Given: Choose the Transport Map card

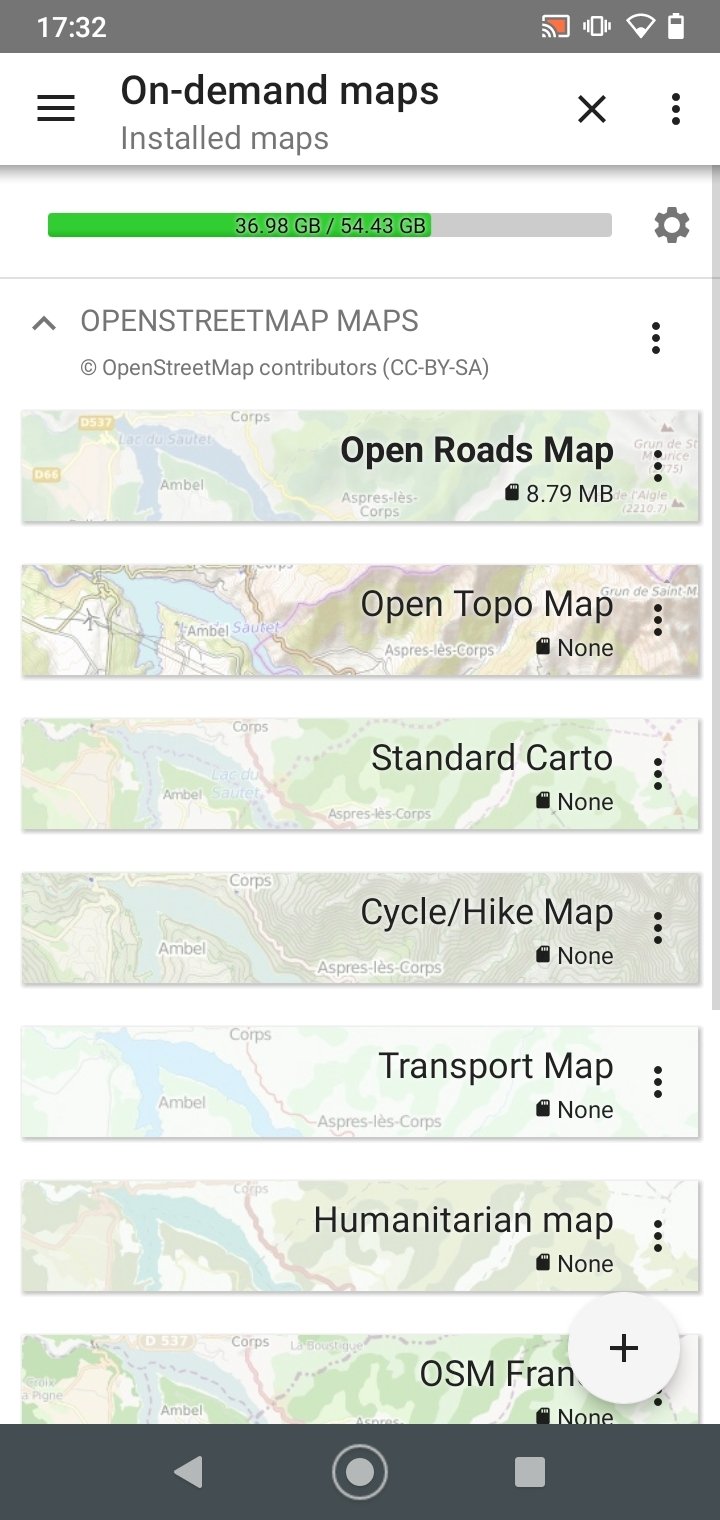Looking at the screenshot, I should [x=360, y=1082].
